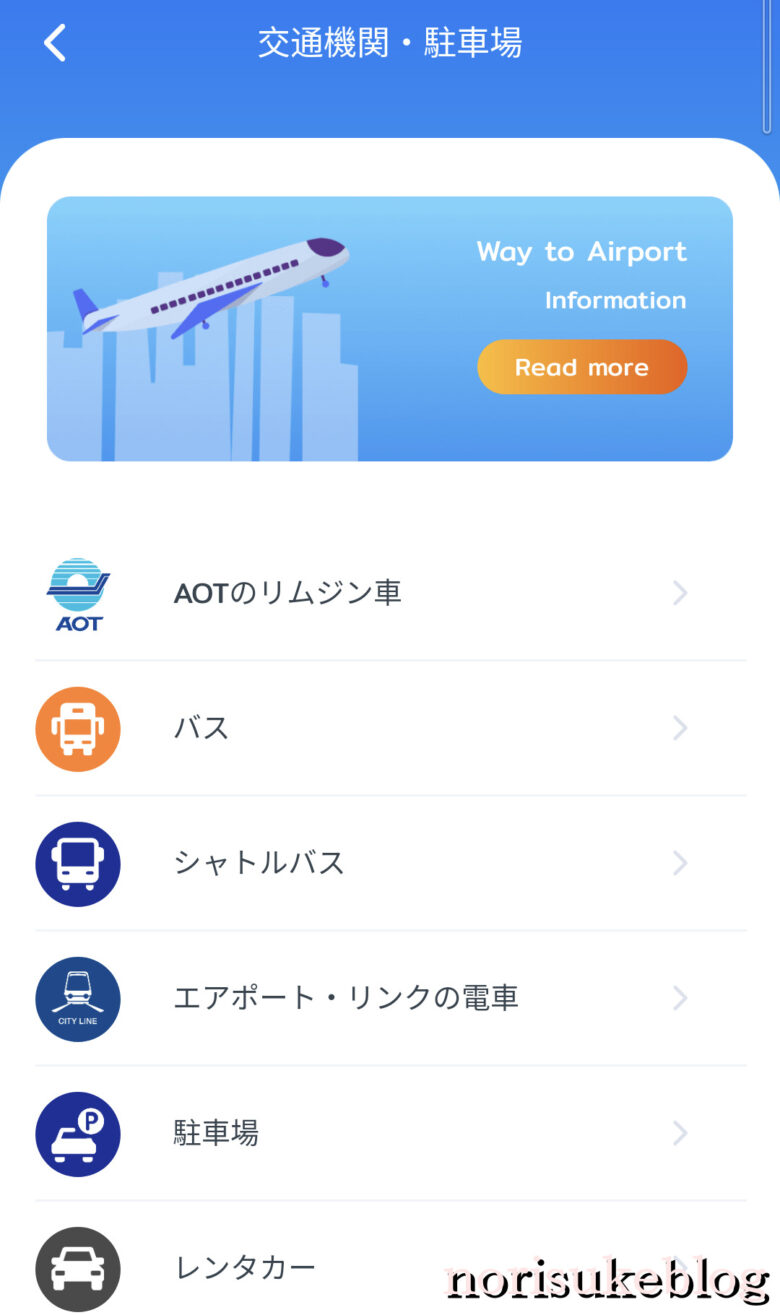The image size is (780, 1315).
Task: Go back using the header arrow
Action: pos(55,43)
